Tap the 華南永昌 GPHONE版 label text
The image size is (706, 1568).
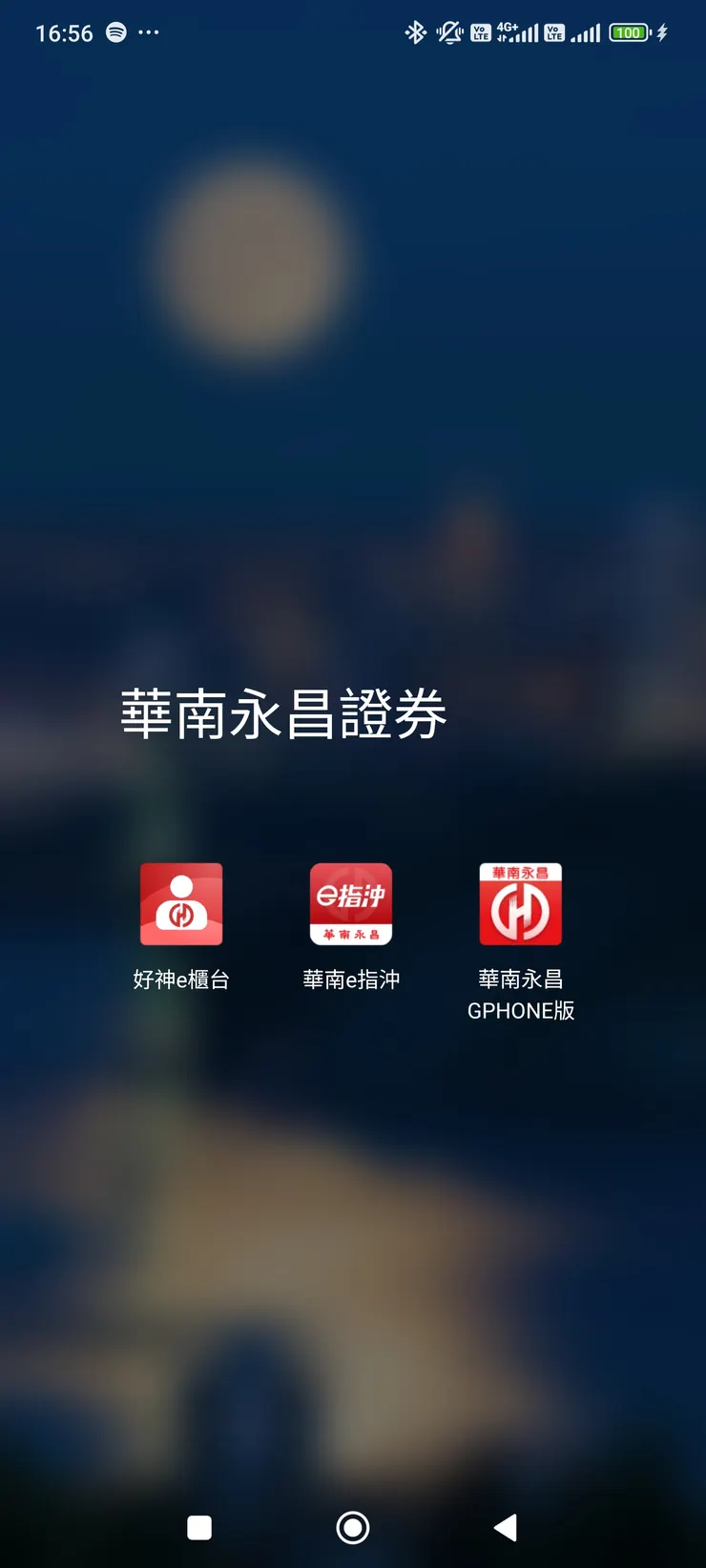[521, 994]
